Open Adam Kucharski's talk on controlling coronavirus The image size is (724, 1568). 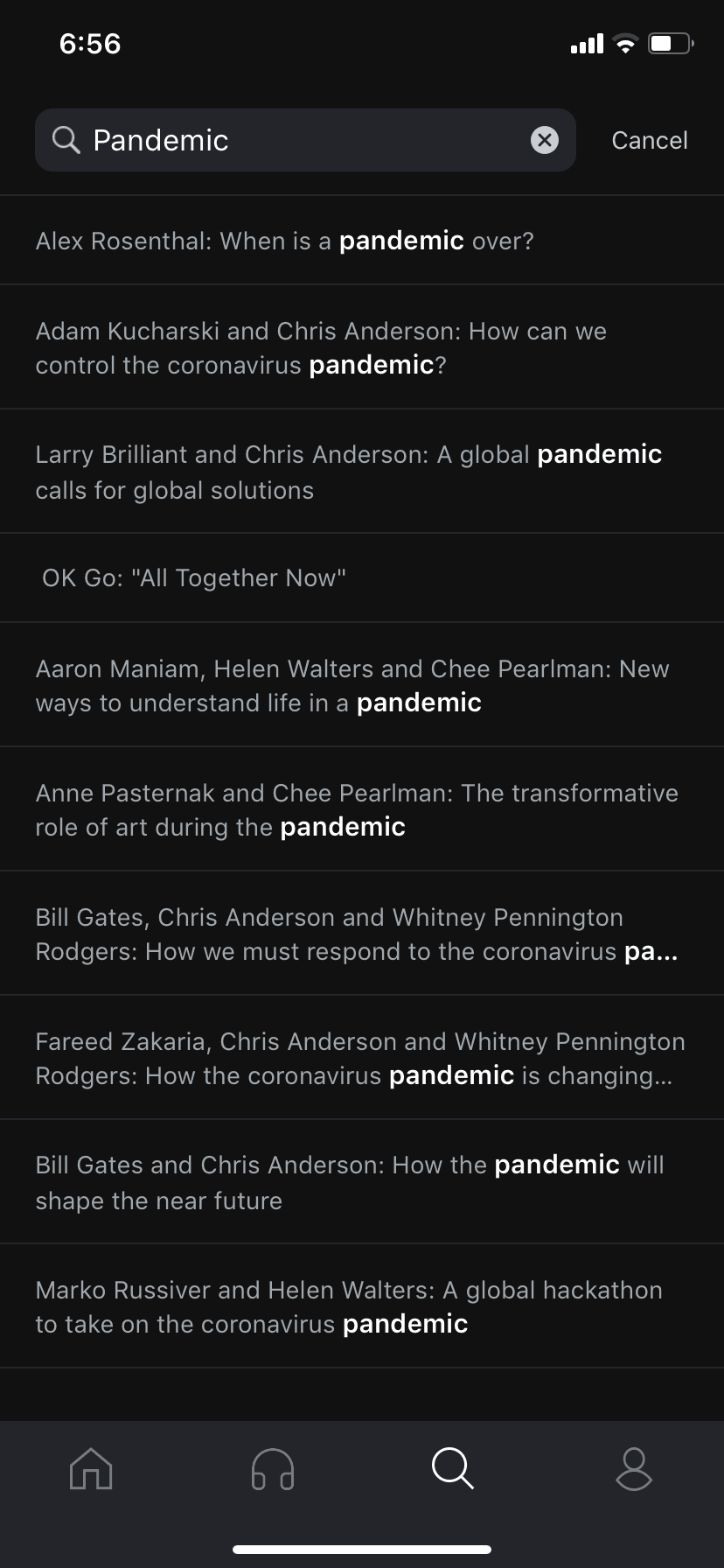point(362,347)
